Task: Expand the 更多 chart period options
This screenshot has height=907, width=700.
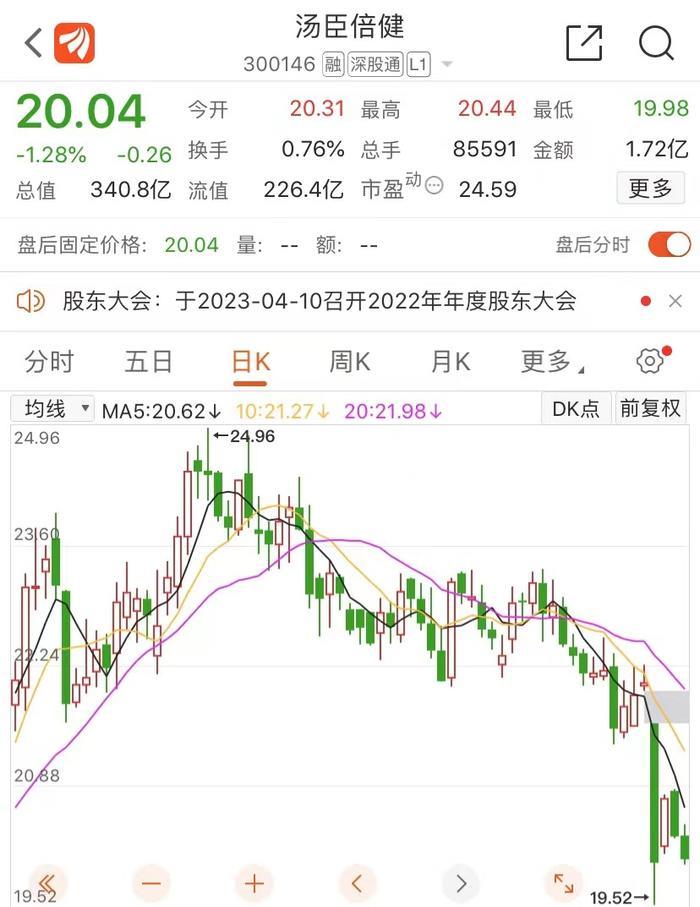Action: [x=551, y=362]
